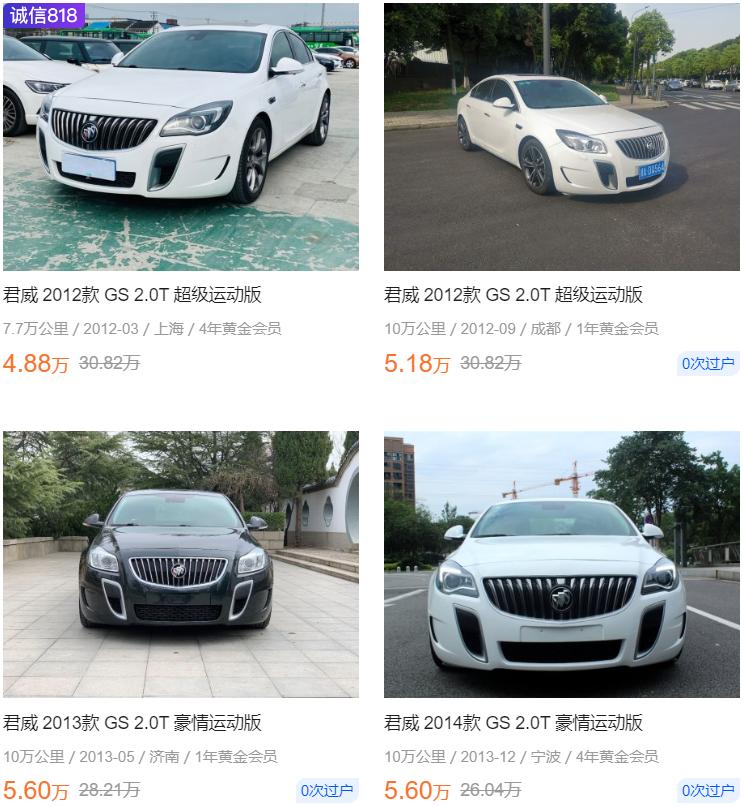Click the 0次过户 tag on the 宁波 listing
Viewport: 743px width, 806px height.
(x=710, y=789)
